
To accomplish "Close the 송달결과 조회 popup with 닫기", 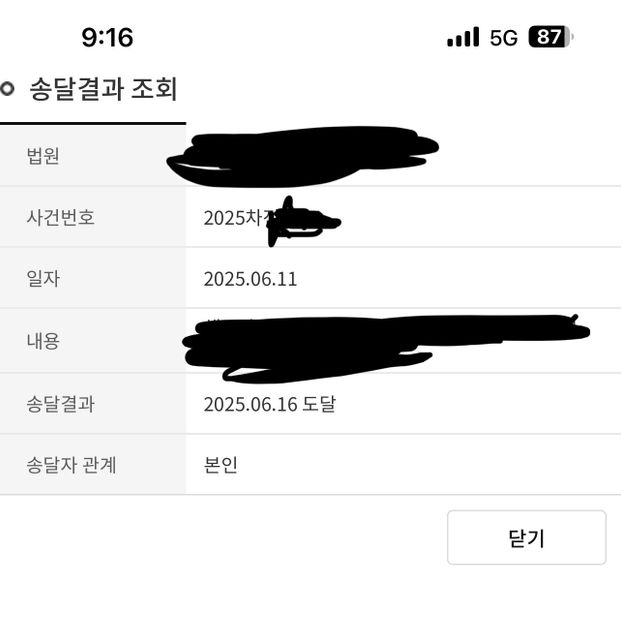I will [x=526, y=538].
